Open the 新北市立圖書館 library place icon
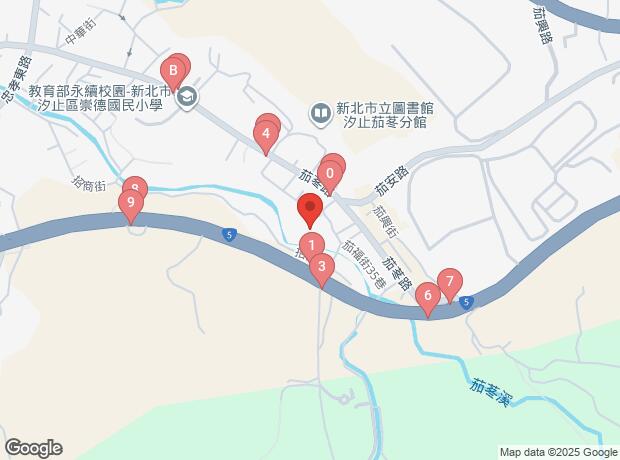Screen dimensions: 620x460 pos(320,115)
